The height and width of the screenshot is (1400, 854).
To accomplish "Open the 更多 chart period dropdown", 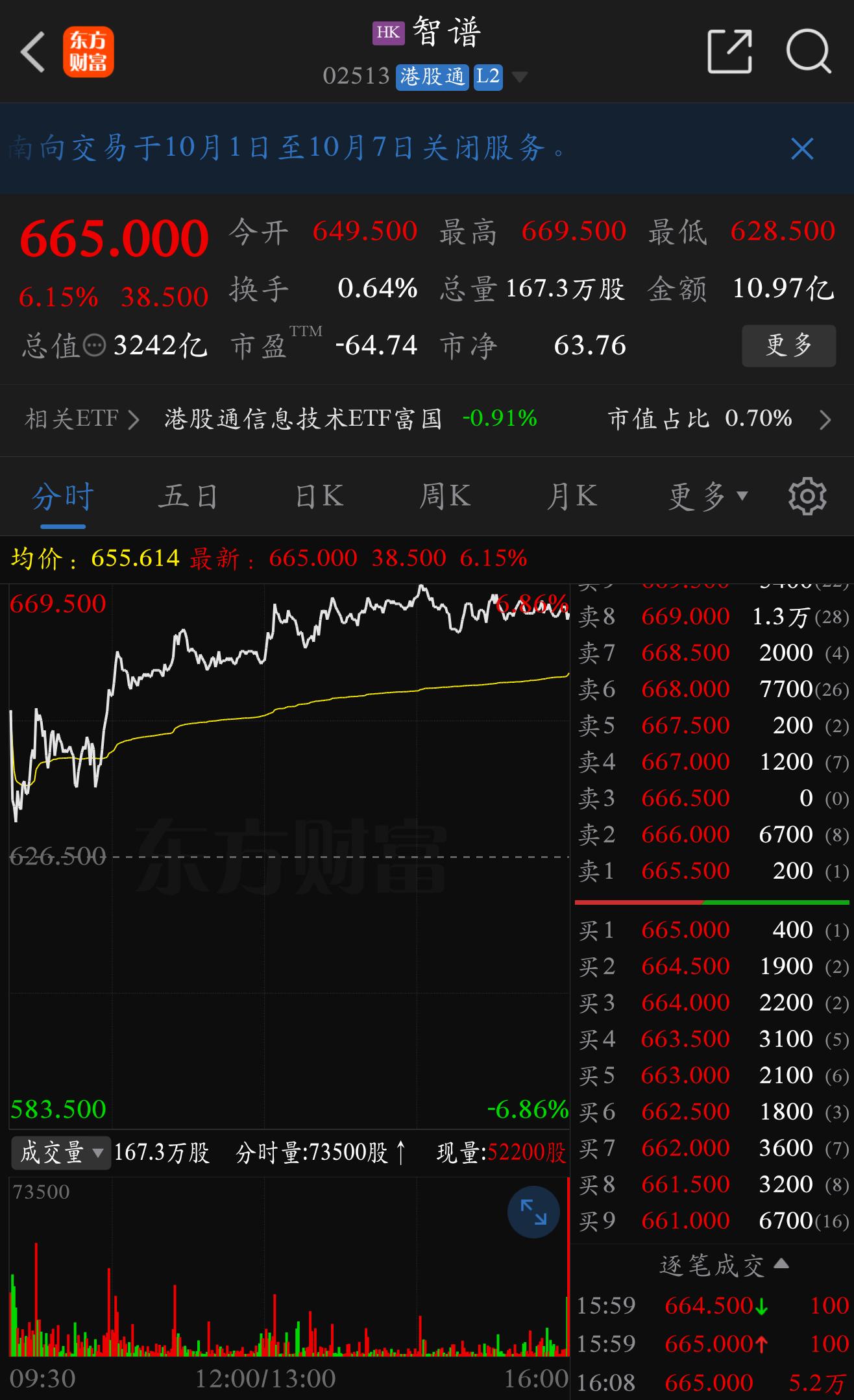I will pyautogui.click(x=708, y=497).
